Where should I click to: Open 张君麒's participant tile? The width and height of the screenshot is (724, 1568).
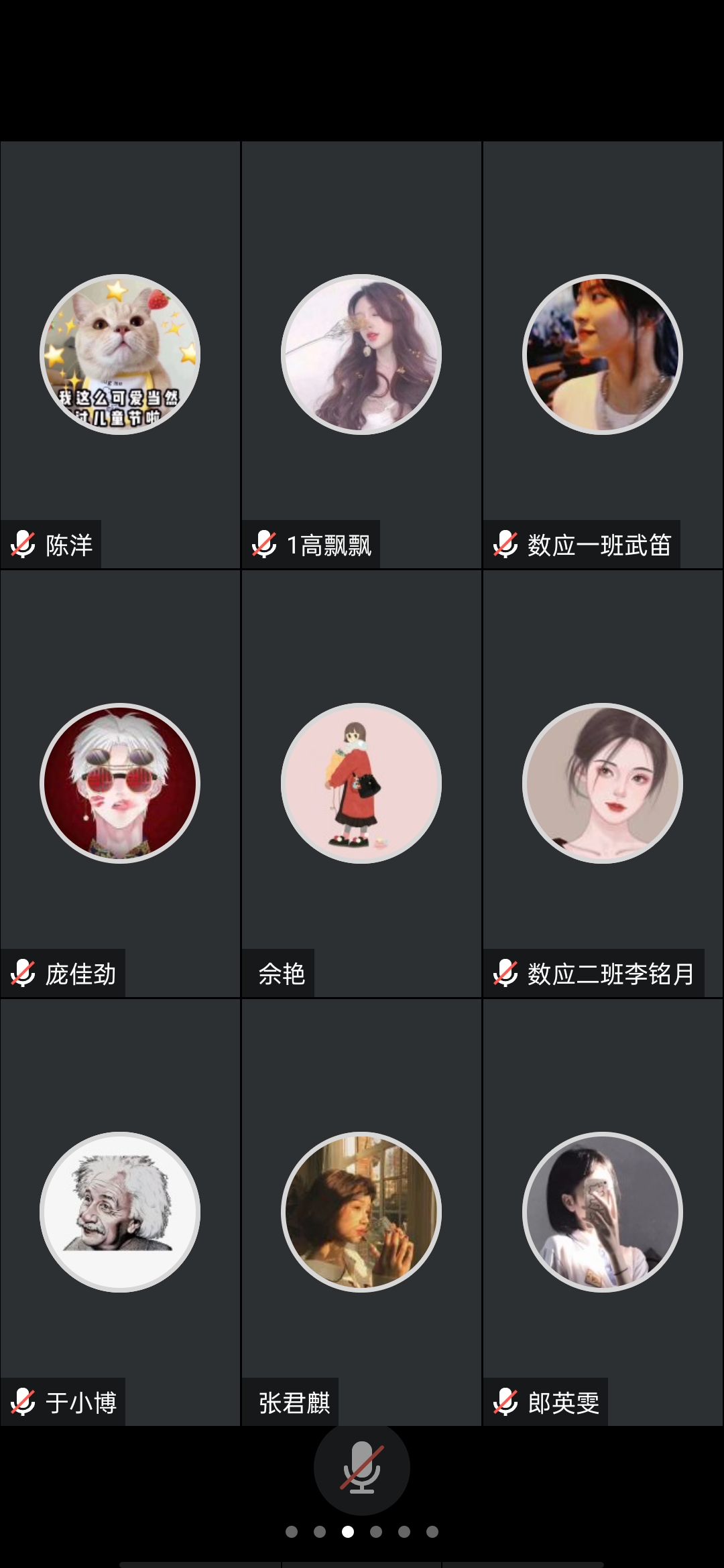click(361, 1213)
